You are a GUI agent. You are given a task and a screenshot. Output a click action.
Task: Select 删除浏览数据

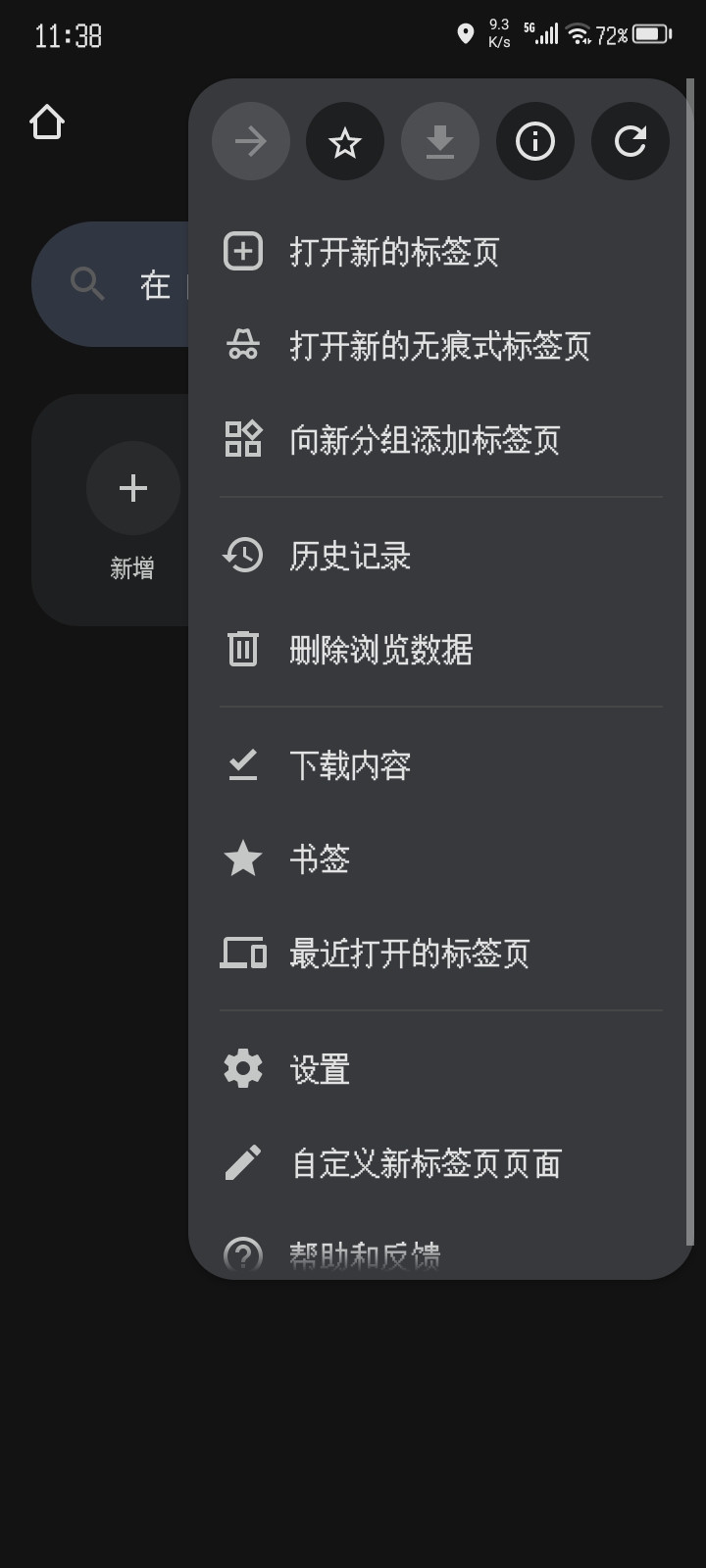pos(380,650)
